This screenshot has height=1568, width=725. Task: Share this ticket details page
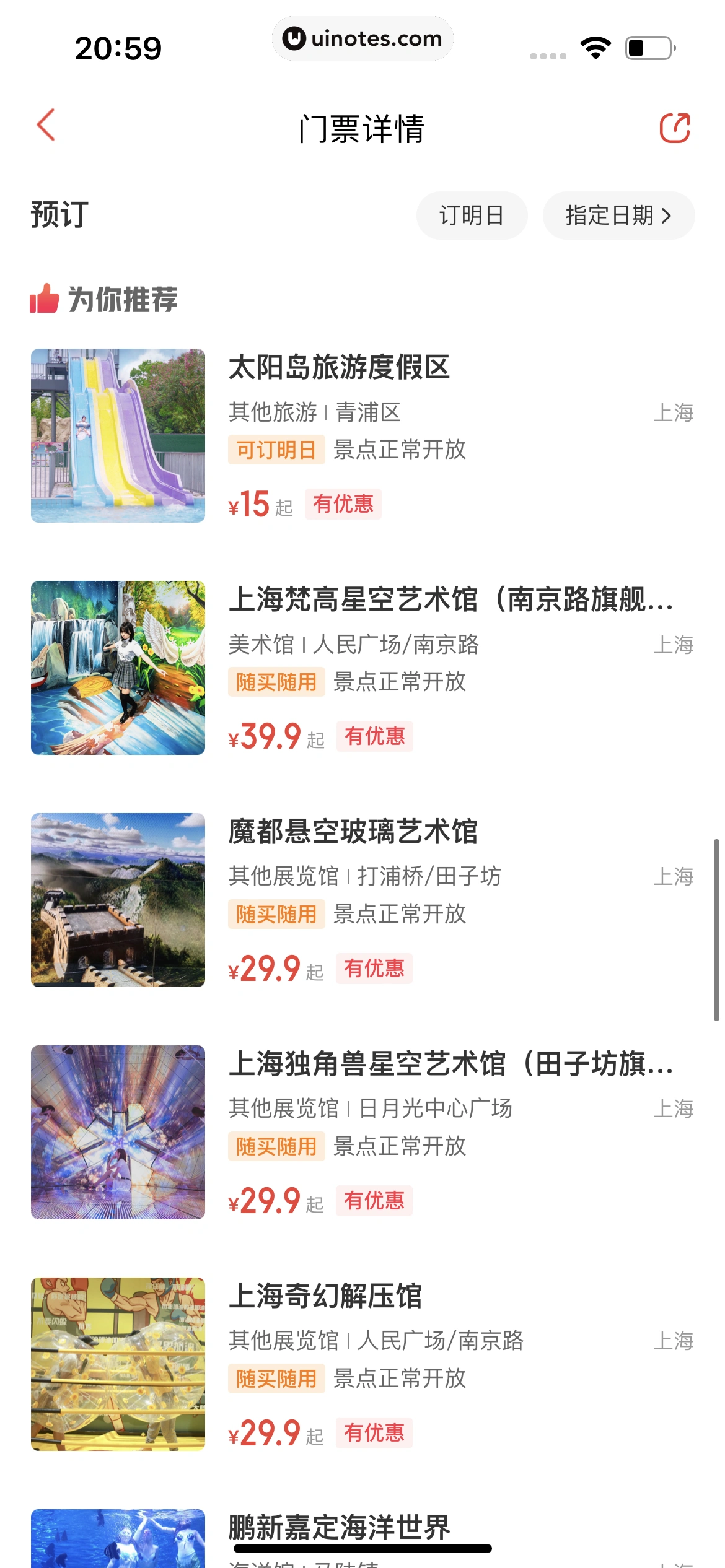click(x=674, y=128)
